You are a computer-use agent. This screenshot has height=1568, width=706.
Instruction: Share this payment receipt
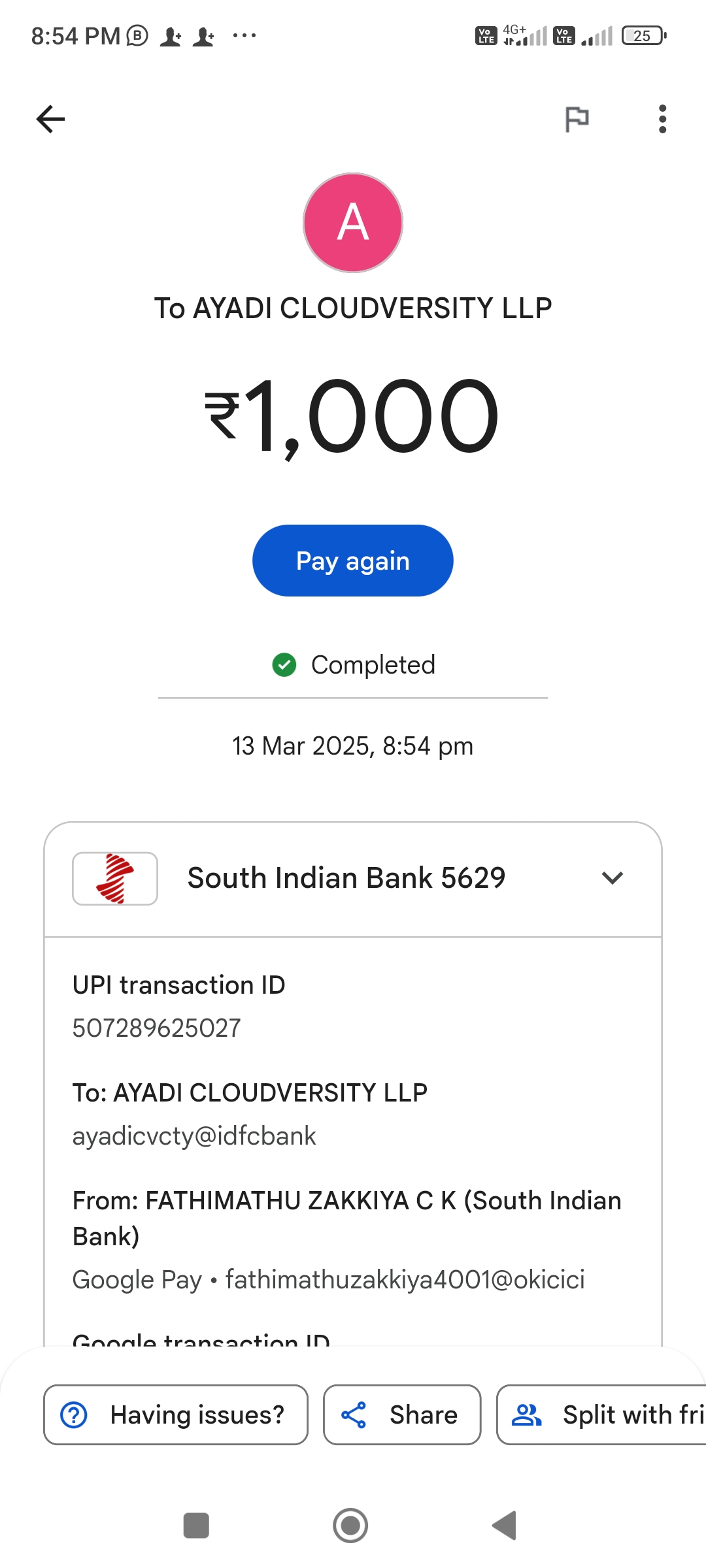402,1414
